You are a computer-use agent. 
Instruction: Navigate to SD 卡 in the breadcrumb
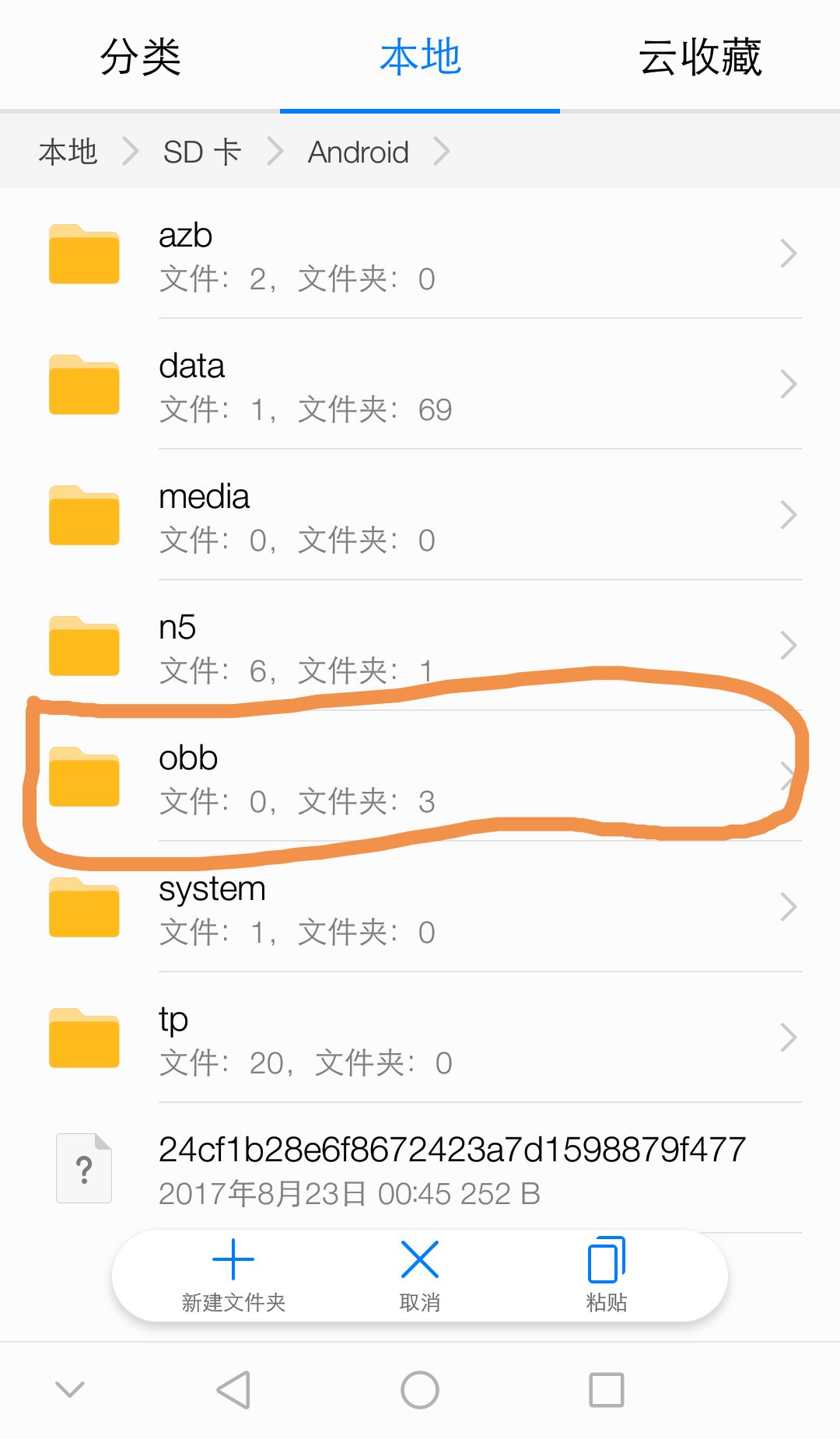click(x=201, y=152)
